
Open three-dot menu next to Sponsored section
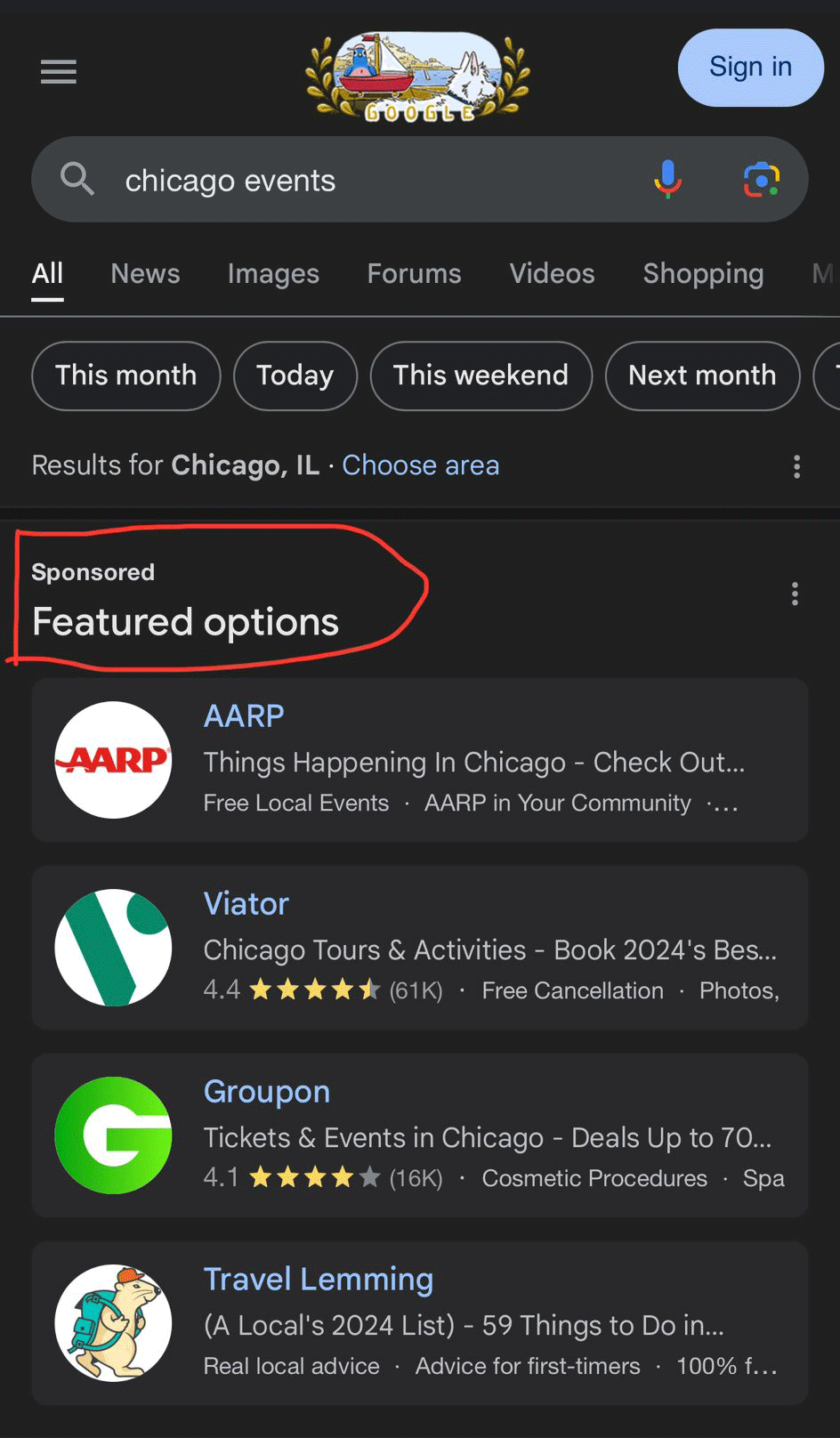[795, 594]
